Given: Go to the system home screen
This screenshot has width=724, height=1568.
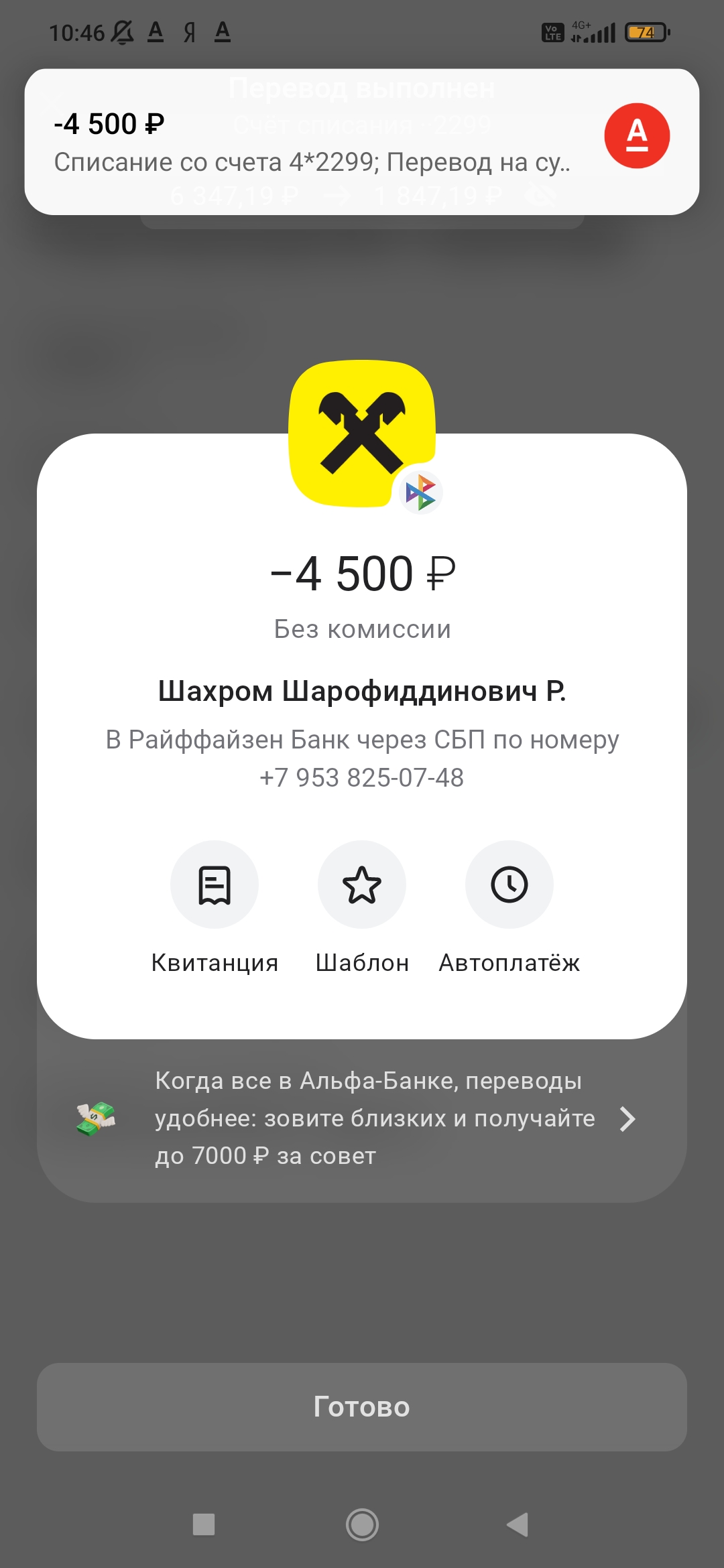Looking at the screenshot, I should 362,1524.
